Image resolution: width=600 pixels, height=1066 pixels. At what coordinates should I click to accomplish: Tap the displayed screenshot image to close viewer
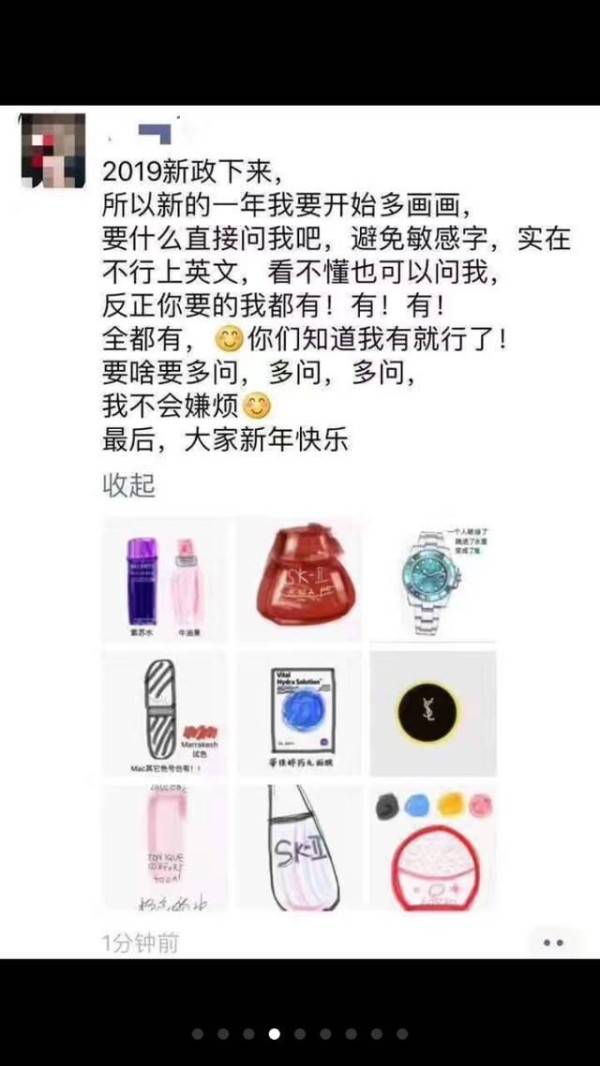coord(300,530)
